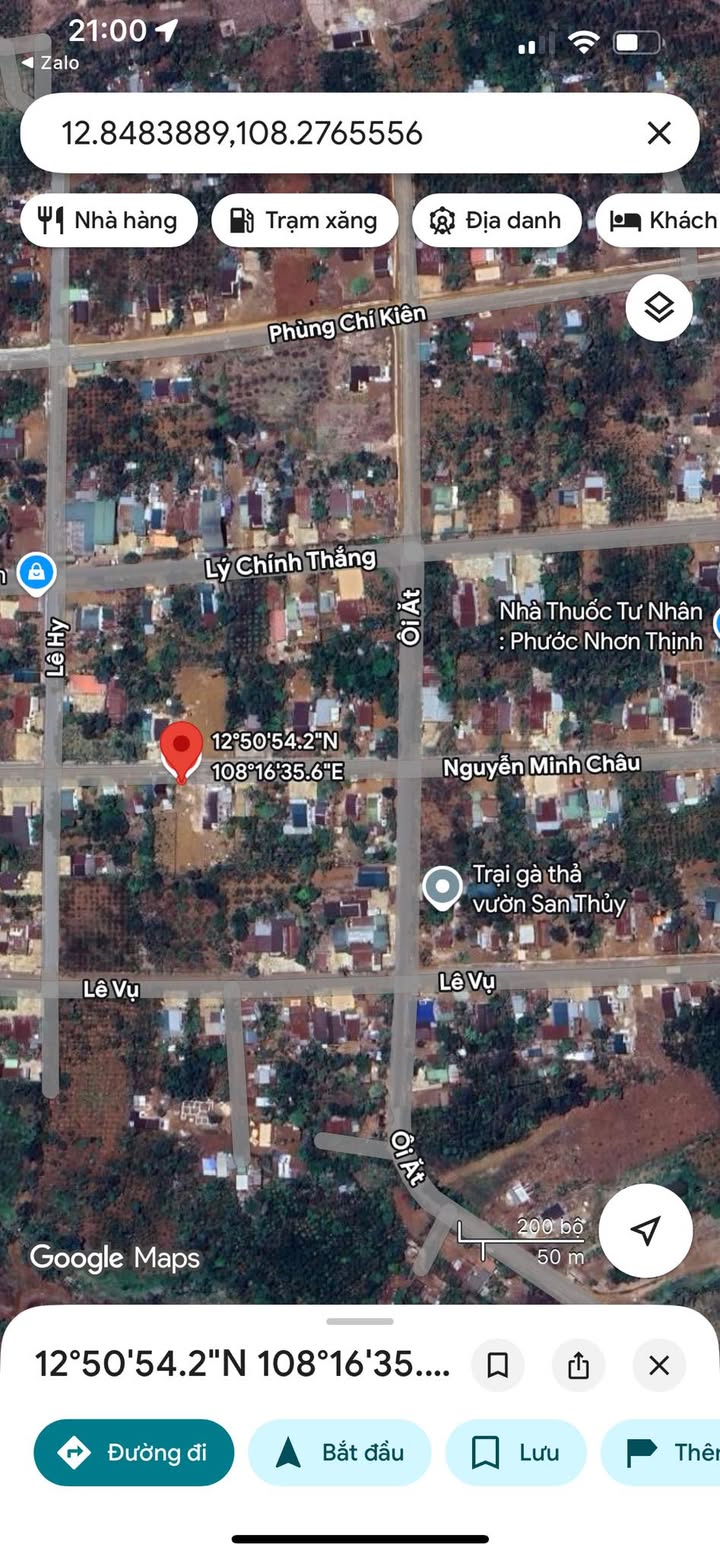Select the Nhà hàng chip

pyautogui.click(x=109, y=221)
